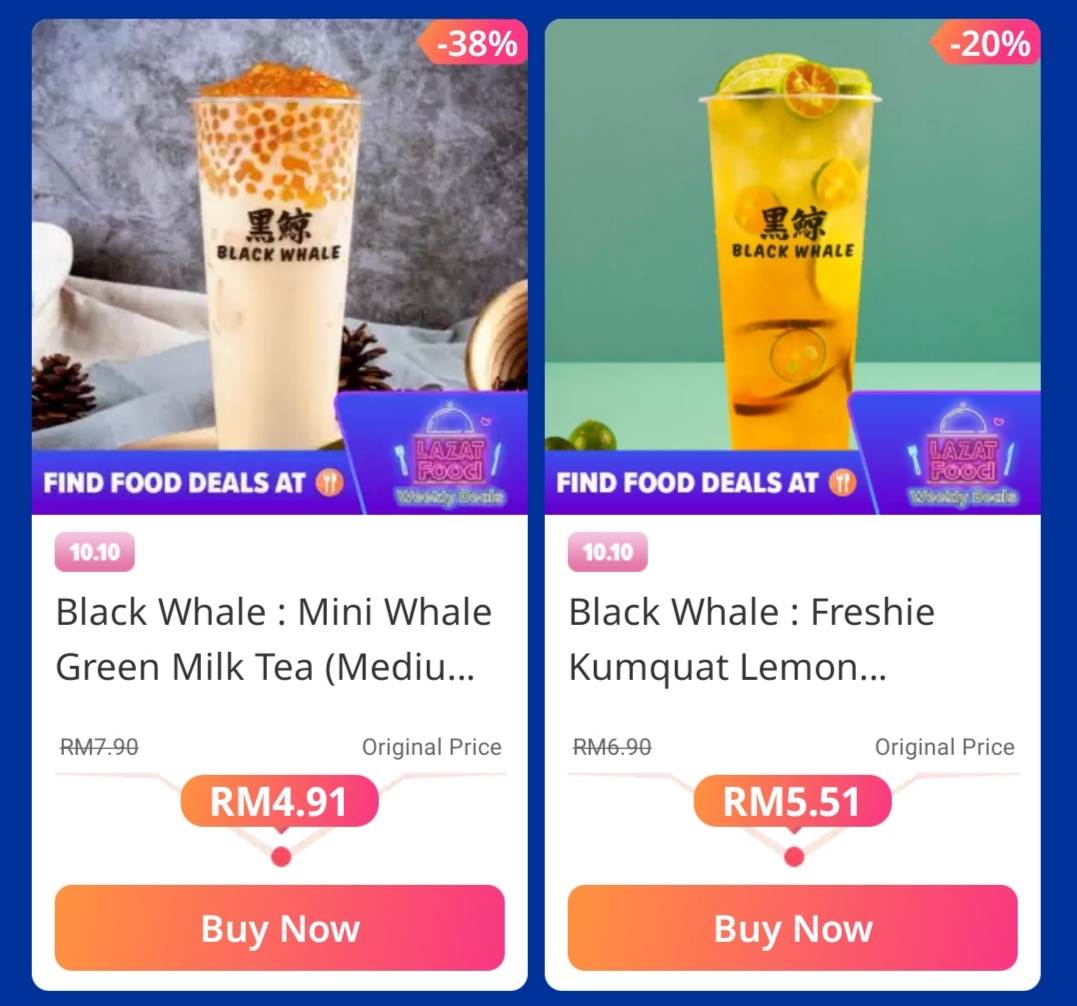Buy the Mini Whale Green Milk Tea now
Screen dimensions: 1077x1006
click(x=279, y=928)
